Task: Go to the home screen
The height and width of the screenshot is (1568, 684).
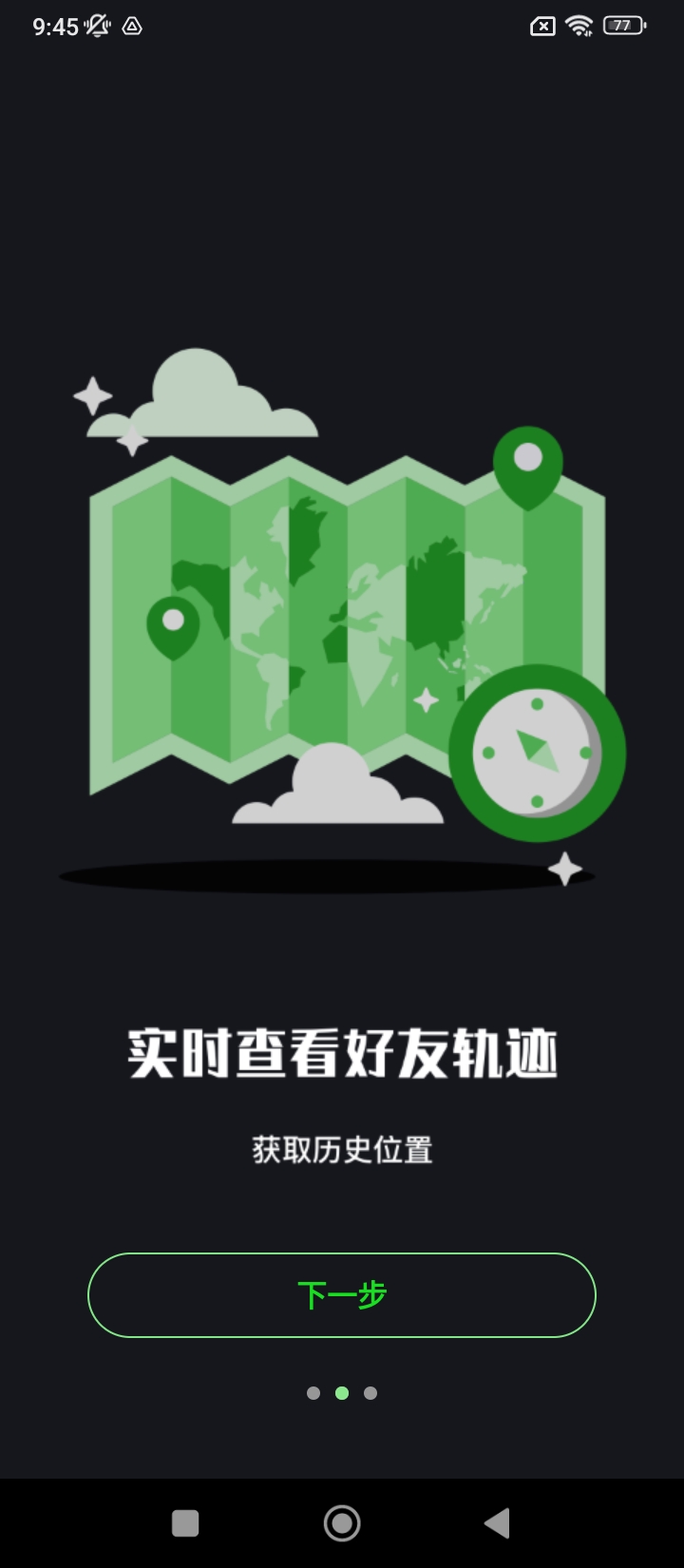Action: click(342, 1523)
